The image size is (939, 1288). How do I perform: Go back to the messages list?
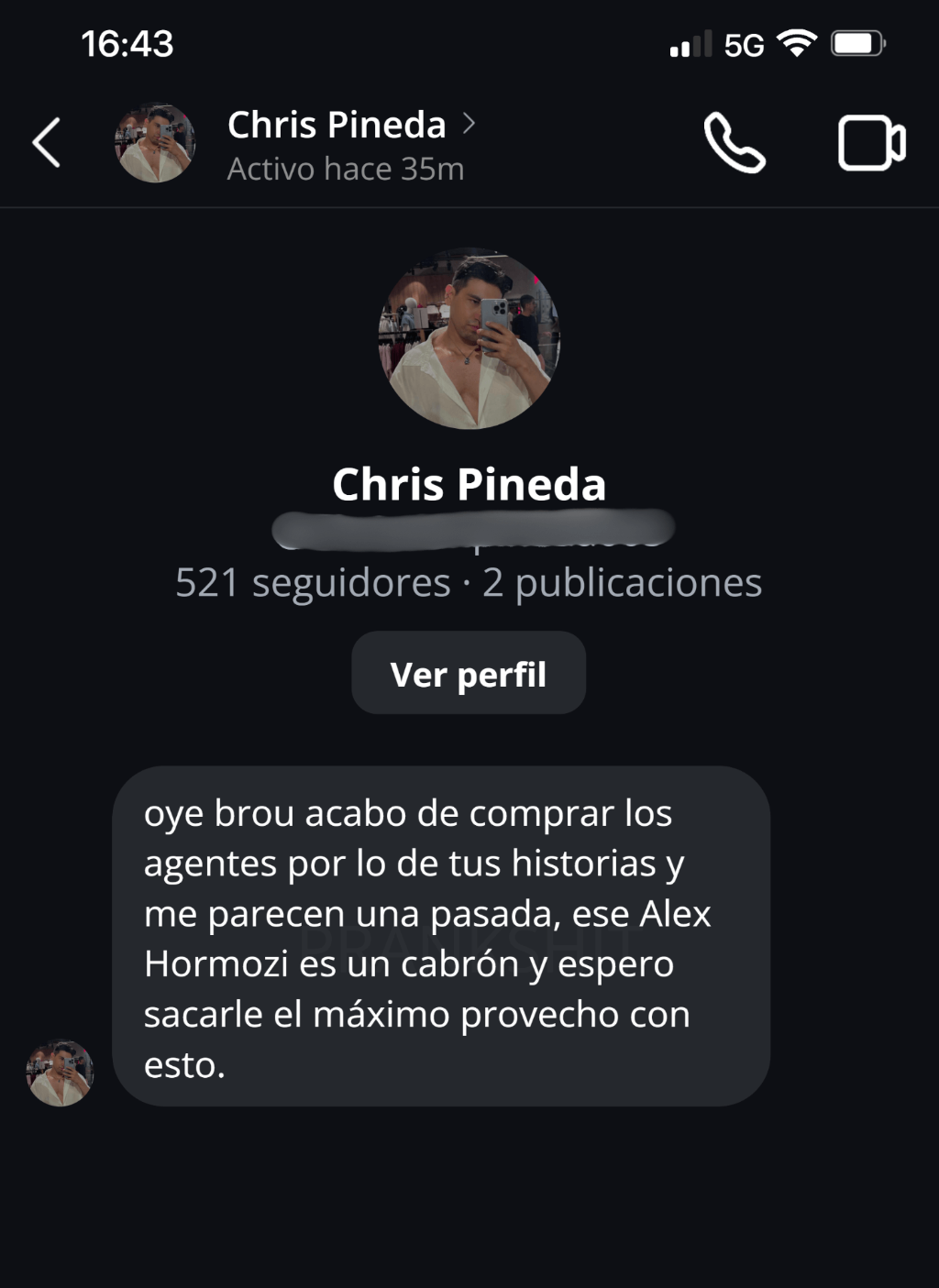47,143
